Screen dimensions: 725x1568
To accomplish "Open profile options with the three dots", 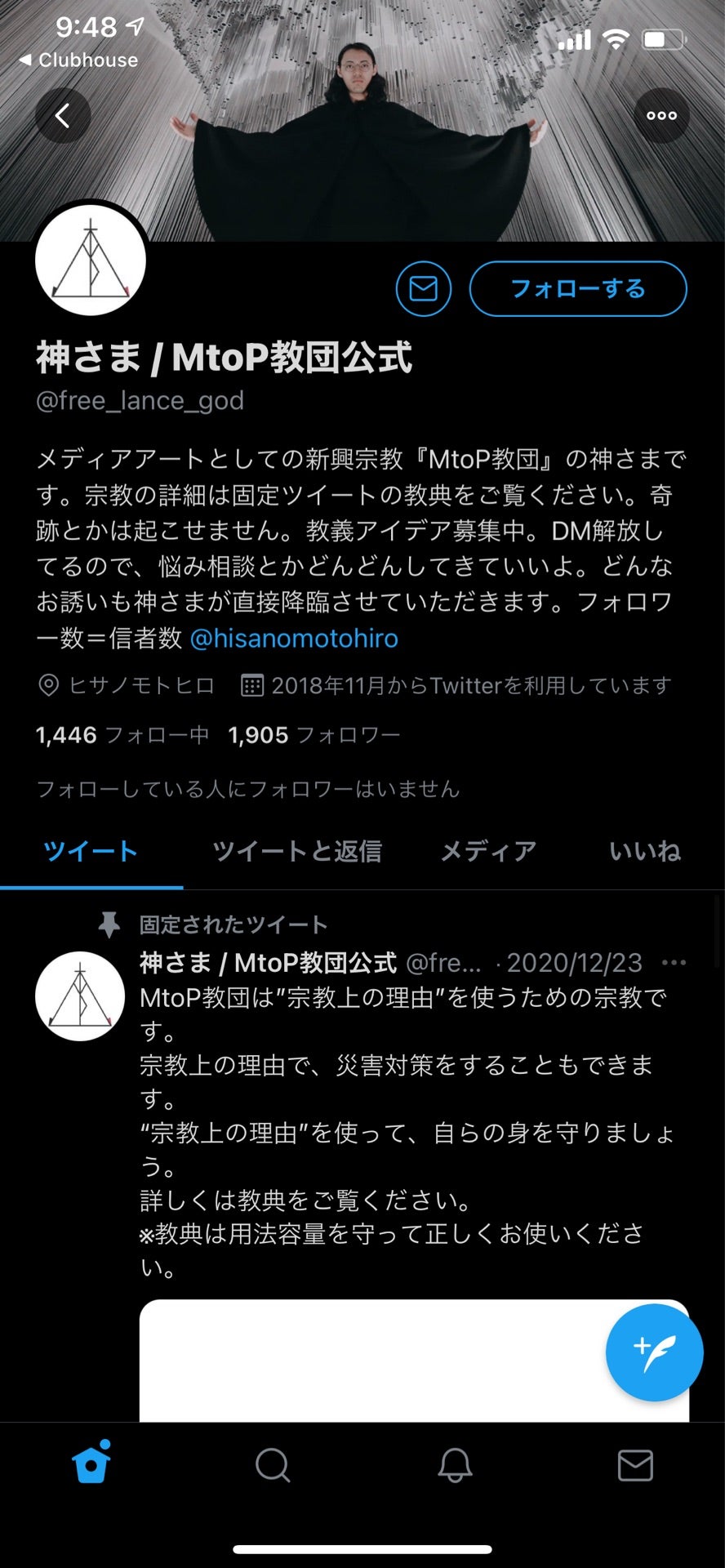I will pyautogui.click(x=661, y=114).
